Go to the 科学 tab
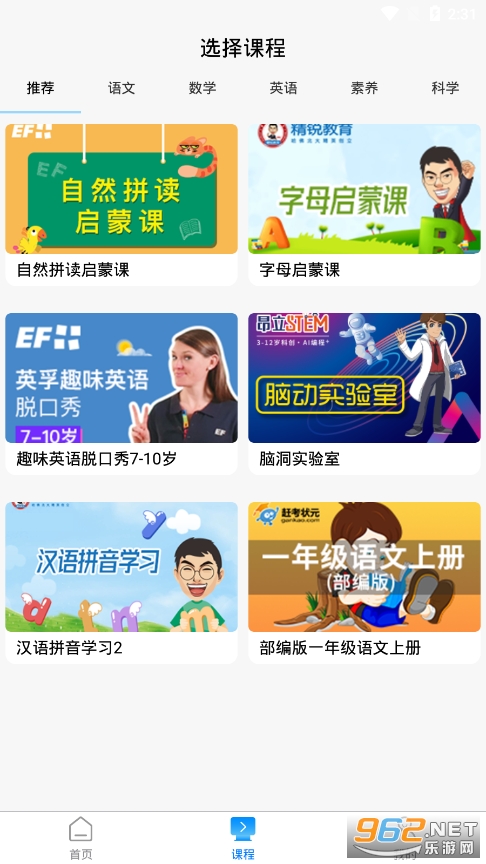This screenshot has width=486, height=864. pos(445,88)
